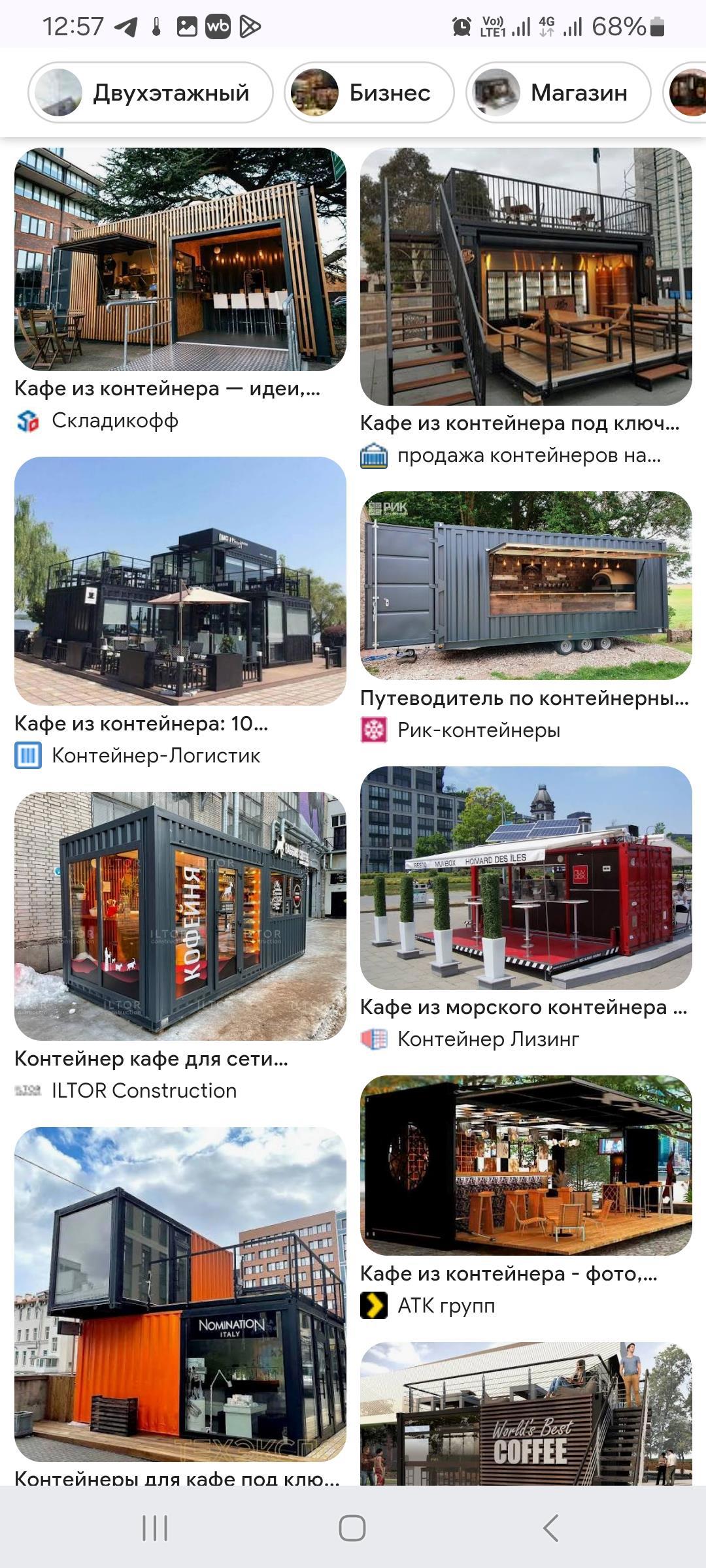
Task: Open the orange Nomination Italy container image
Action: tap(180, 1294)
